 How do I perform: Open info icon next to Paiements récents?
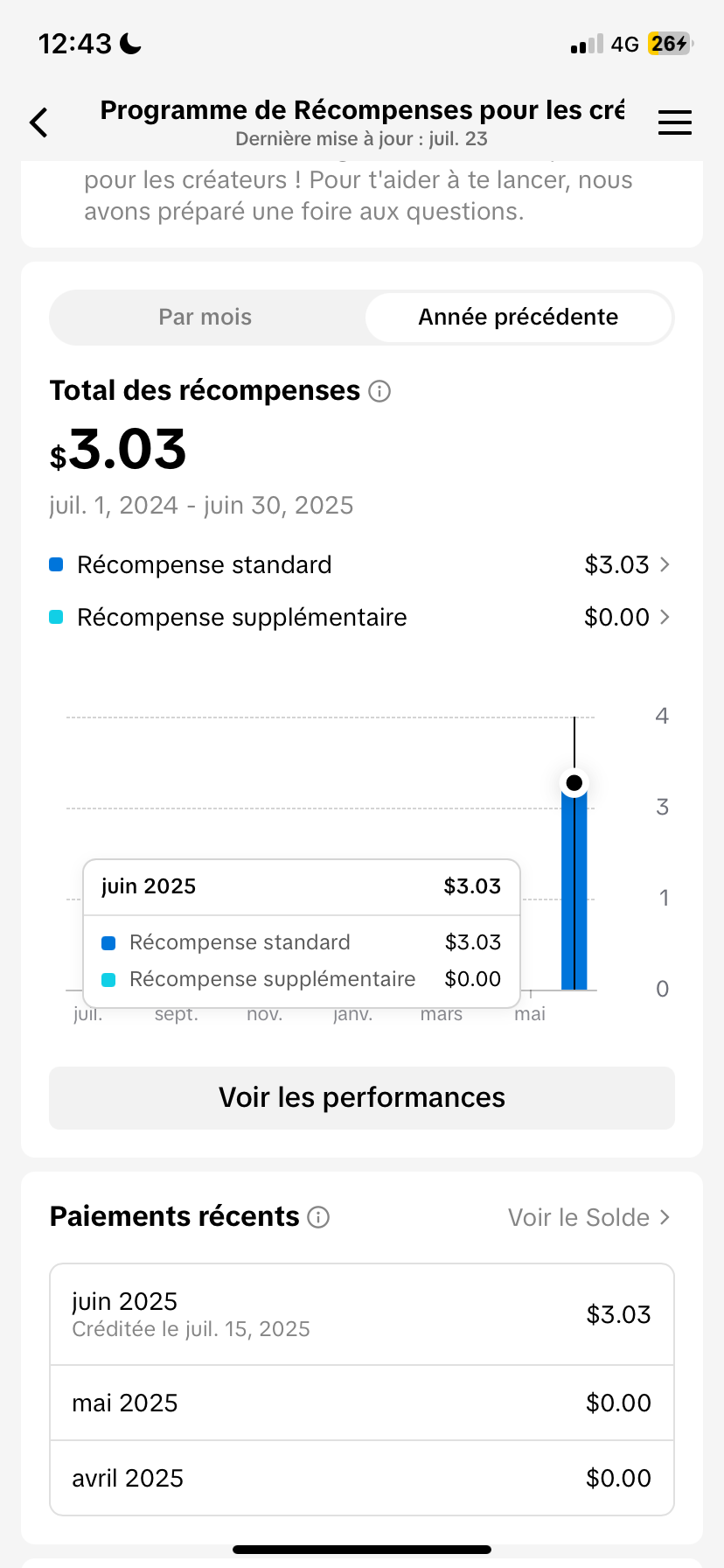click(x=319, y=1217)
